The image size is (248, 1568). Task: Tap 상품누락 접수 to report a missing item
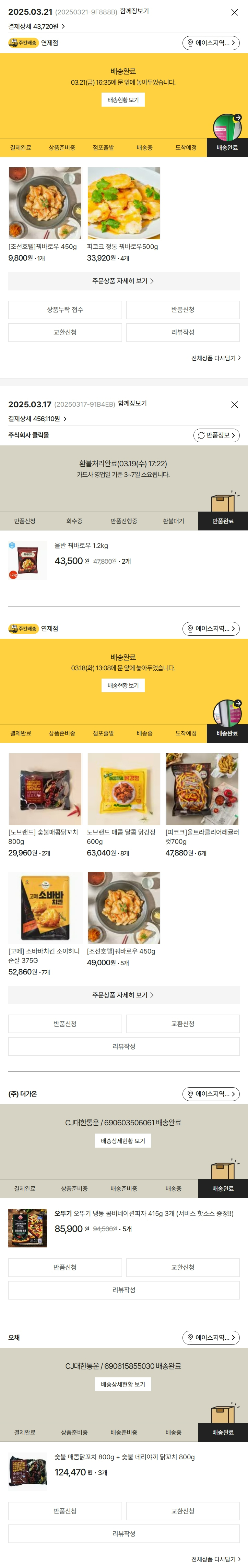[65, 310]
